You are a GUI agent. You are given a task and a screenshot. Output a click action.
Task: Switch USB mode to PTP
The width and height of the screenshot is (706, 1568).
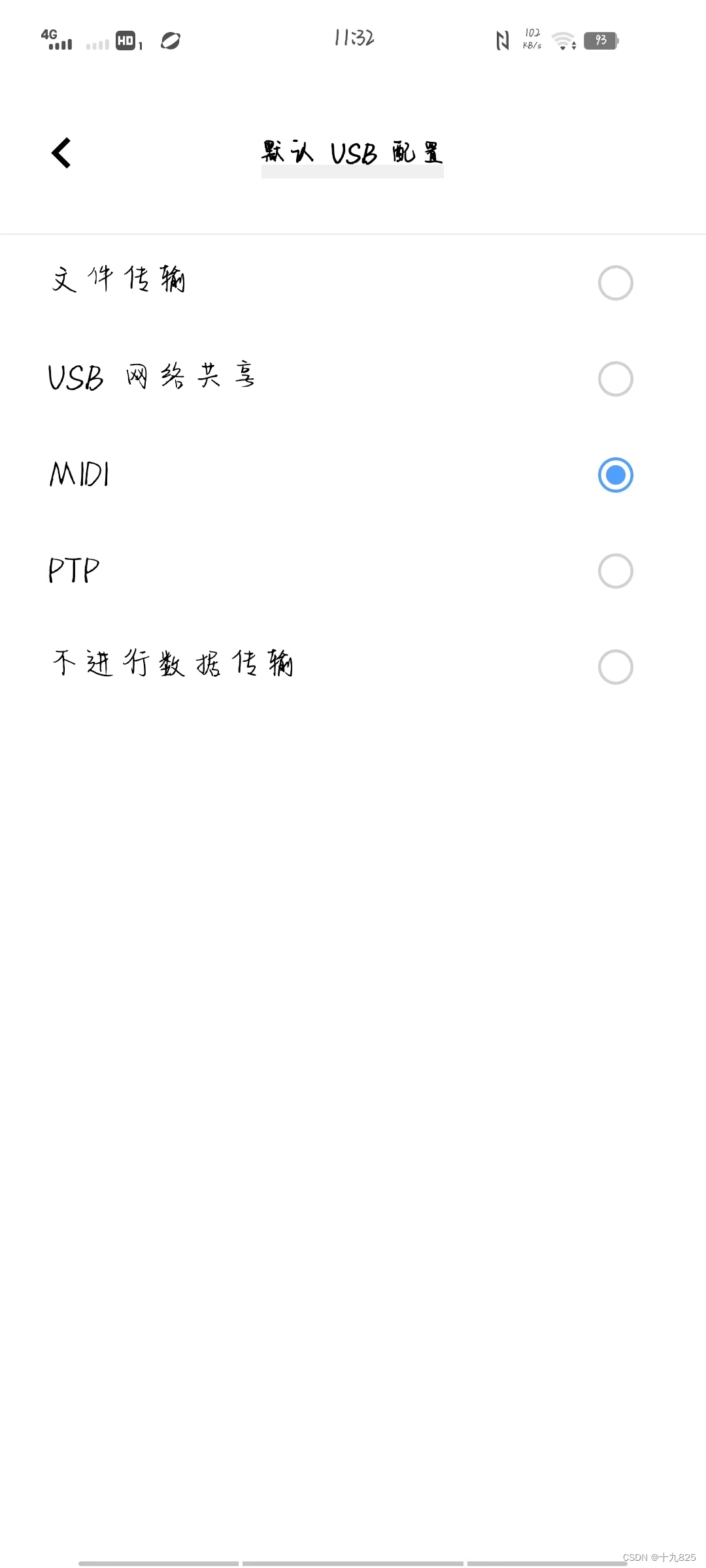point(353,571)
